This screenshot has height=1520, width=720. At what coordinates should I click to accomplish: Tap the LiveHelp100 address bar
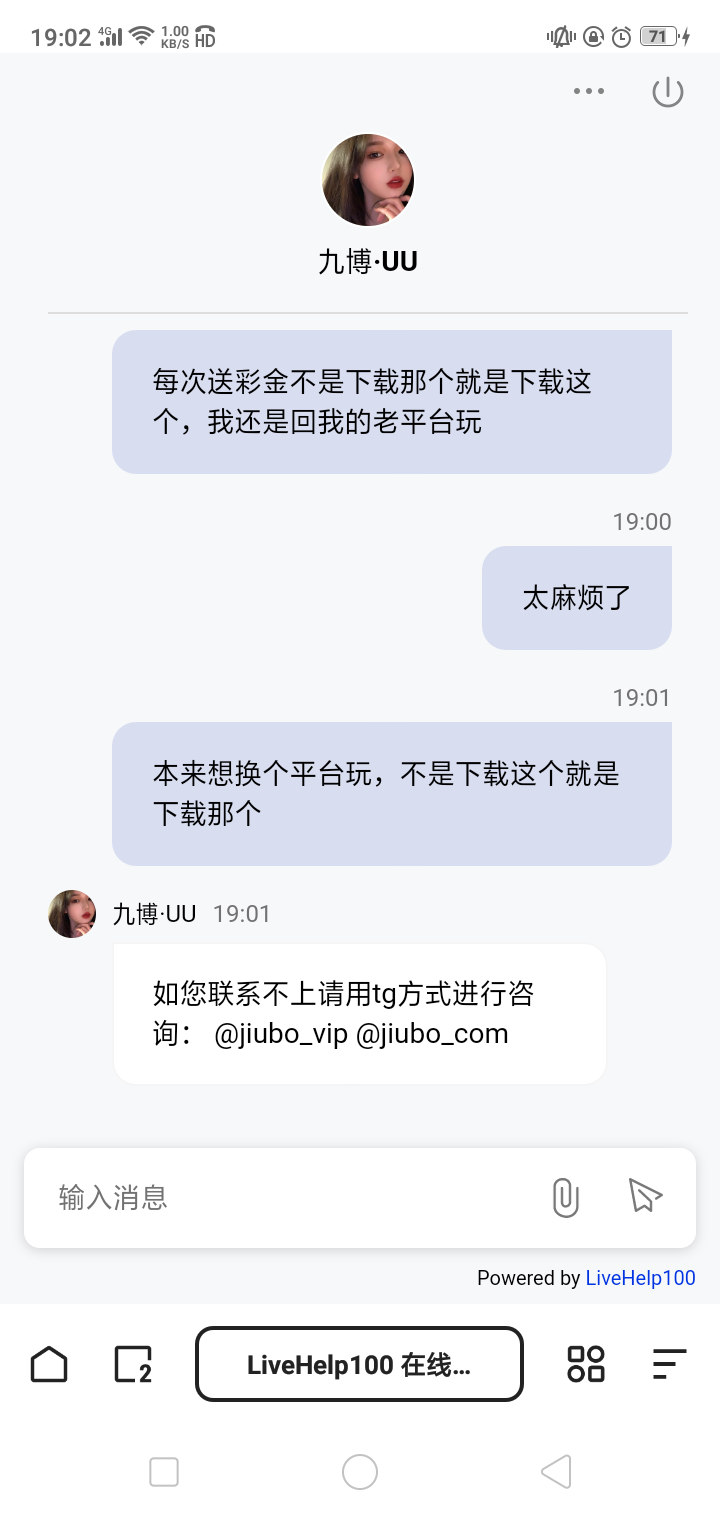[359, 1364]
